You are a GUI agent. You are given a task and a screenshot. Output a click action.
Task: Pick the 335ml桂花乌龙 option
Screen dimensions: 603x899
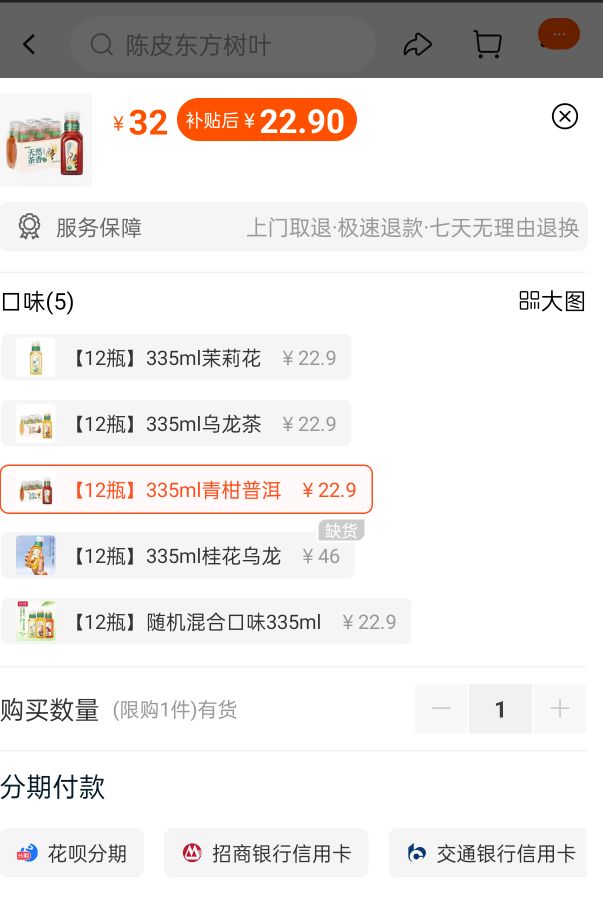[178, 556]
